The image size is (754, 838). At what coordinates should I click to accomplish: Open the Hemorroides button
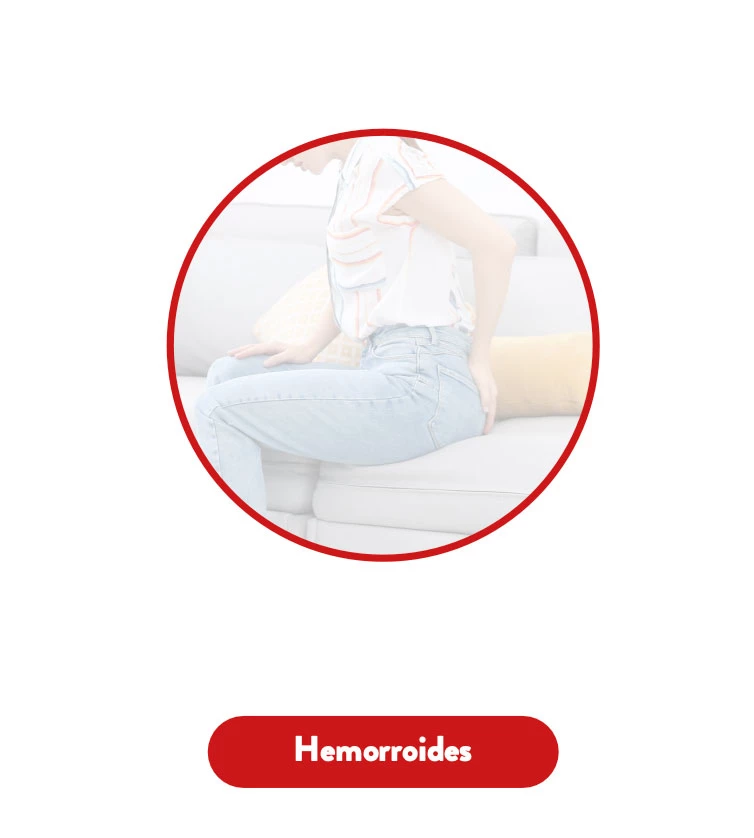[x=382, y=751]
